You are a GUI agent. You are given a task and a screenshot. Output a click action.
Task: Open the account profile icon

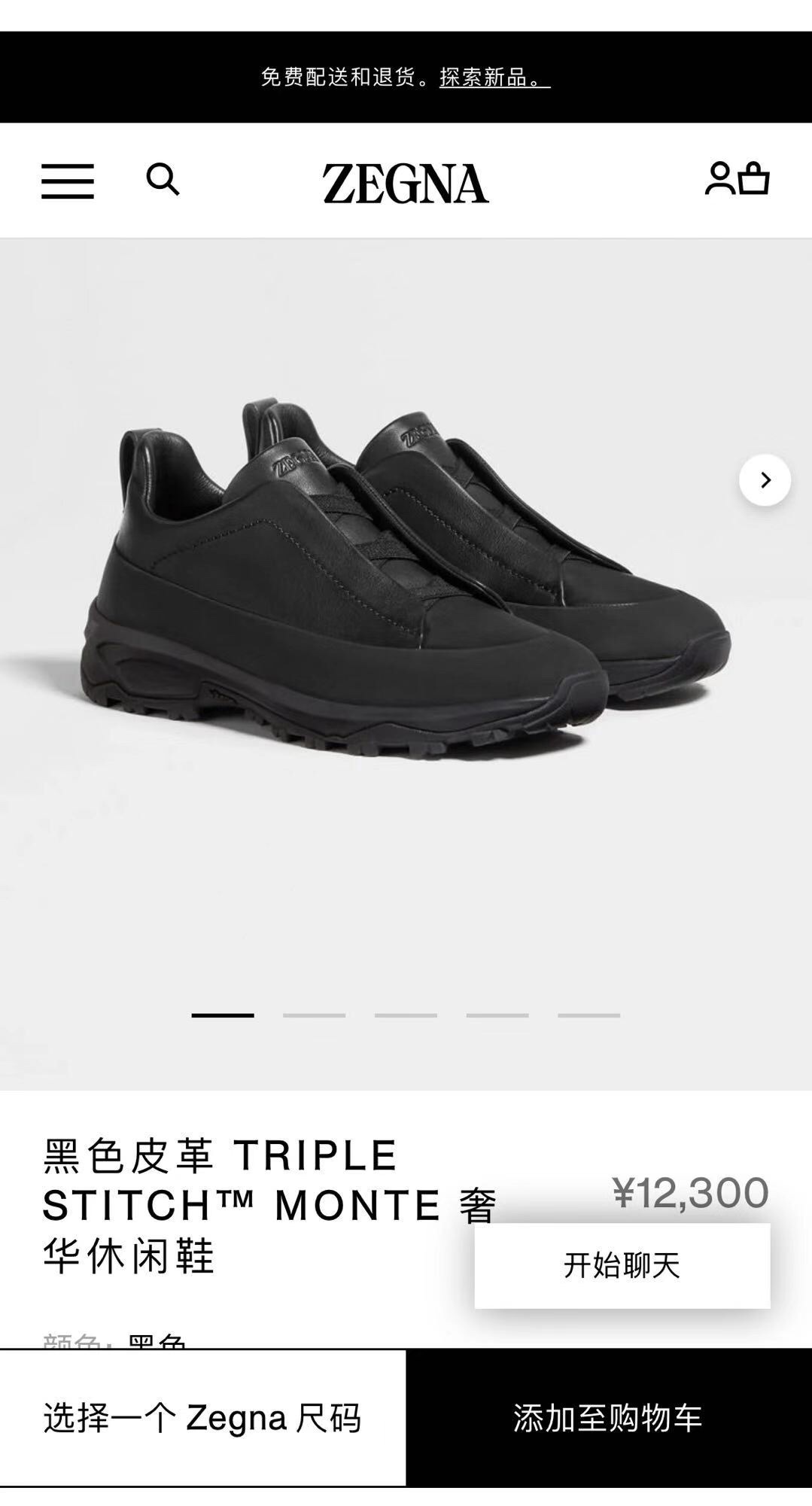(x=719, y=178)
